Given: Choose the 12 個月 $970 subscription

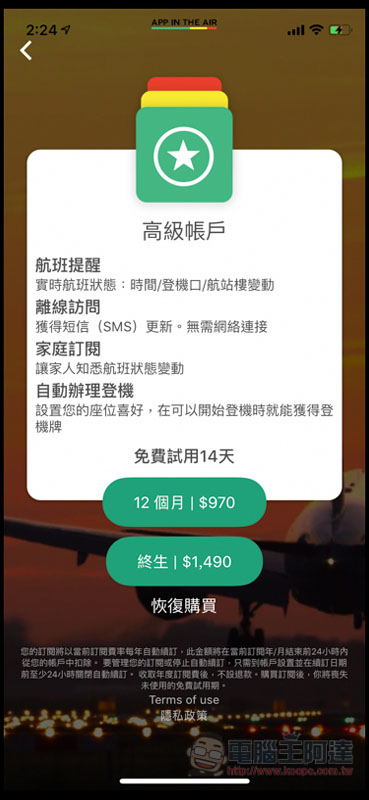Looking at the screenshot, I should point(184,503).
